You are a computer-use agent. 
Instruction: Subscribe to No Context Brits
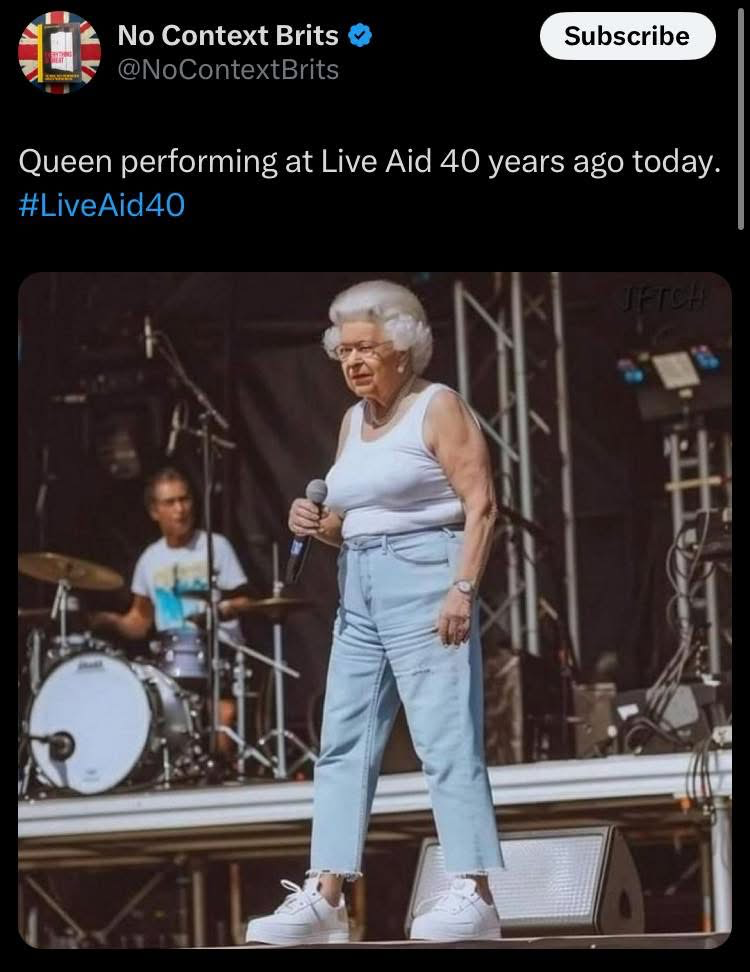pos(627,37)
